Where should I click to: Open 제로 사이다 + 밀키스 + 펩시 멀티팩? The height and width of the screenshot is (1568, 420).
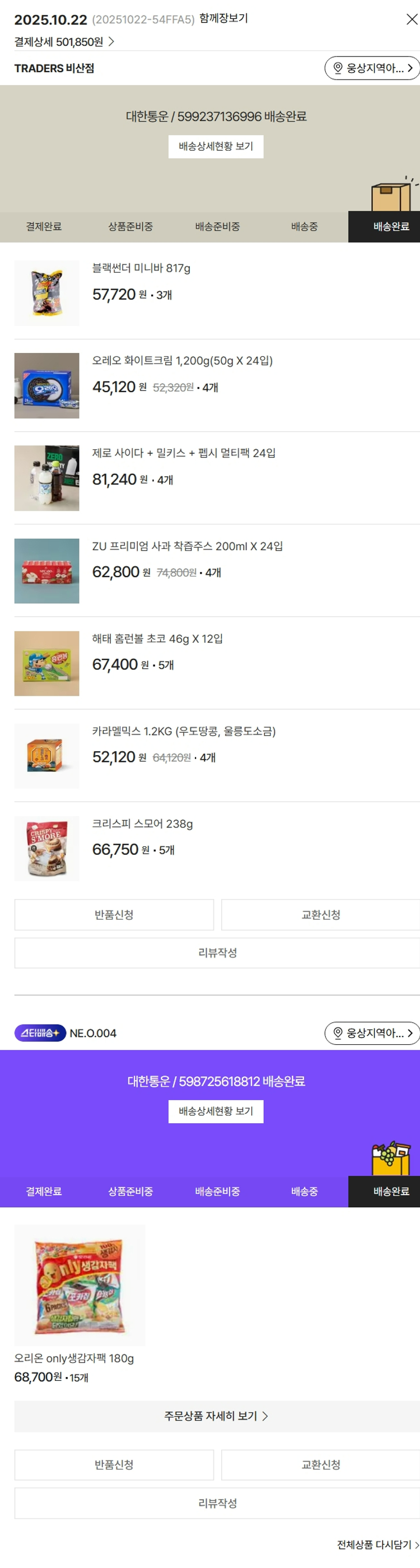tap(183, 453)
